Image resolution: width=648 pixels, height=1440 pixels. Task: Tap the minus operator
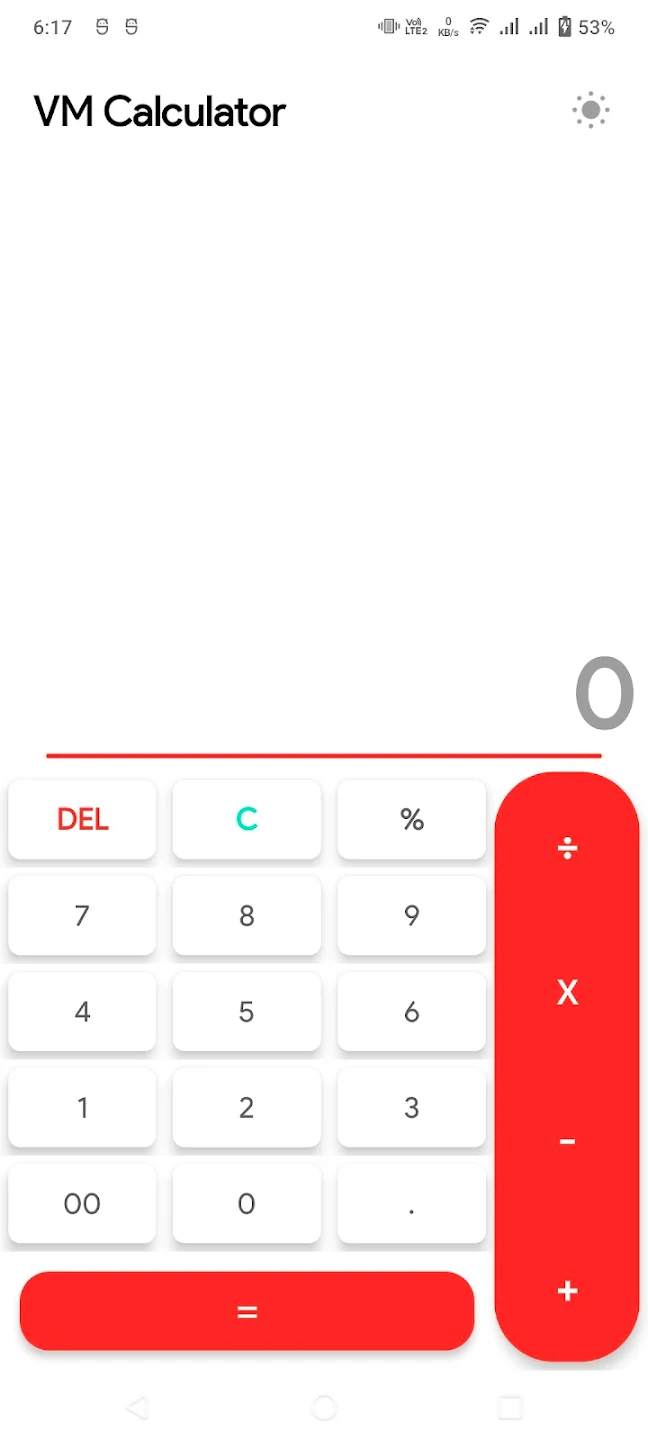(567, 1141)
